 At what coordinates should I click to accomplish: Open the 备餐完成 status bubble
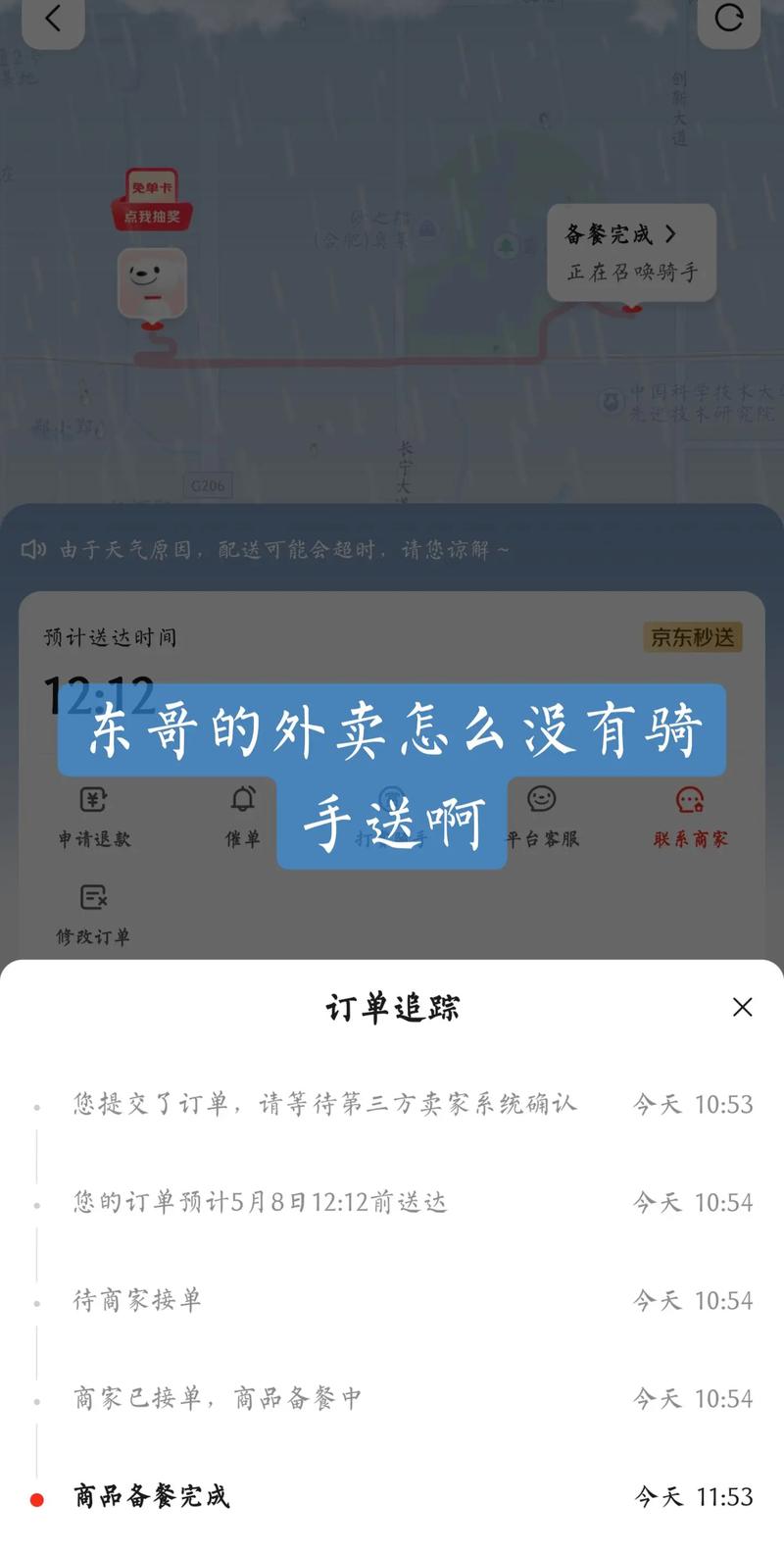pyautogui.click(x=631, y=251)
